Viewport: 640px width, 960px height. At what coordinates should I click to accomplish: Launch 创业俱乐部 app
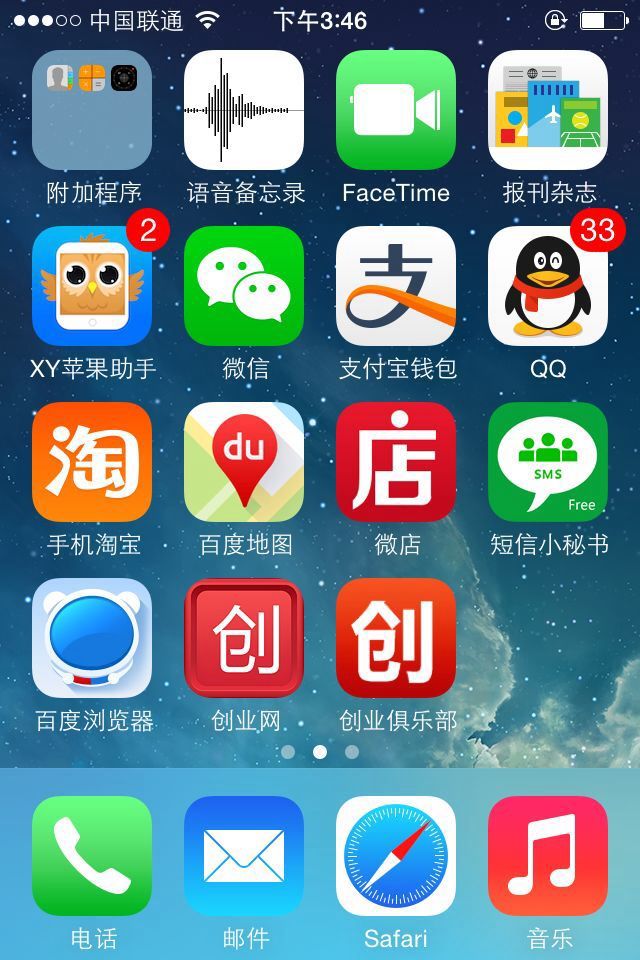(396, 638)
